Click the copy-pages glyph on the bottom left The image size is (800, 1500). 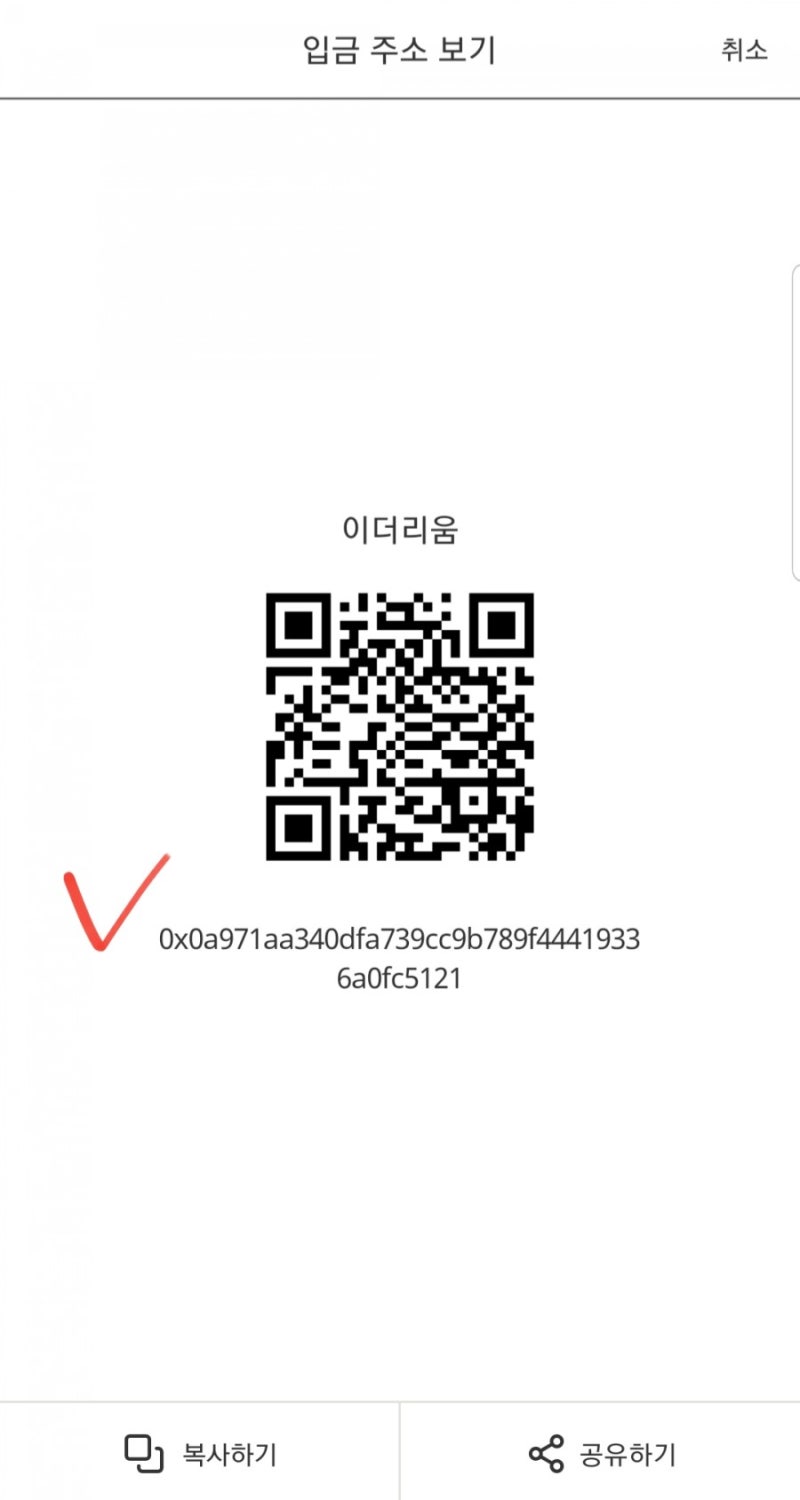click(x=143, y=1451)
